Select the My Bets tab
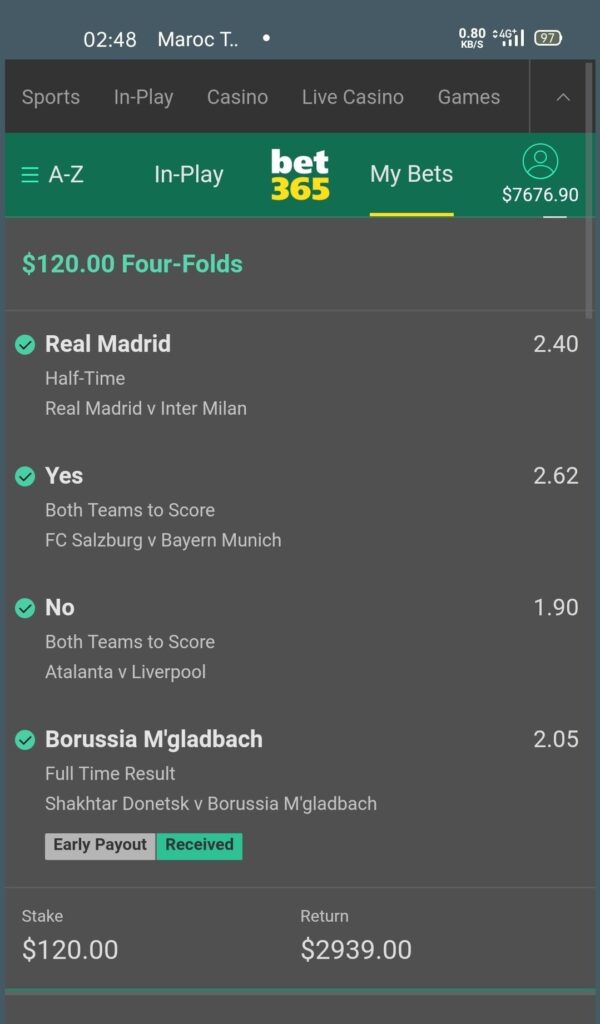 pos(411,175)
